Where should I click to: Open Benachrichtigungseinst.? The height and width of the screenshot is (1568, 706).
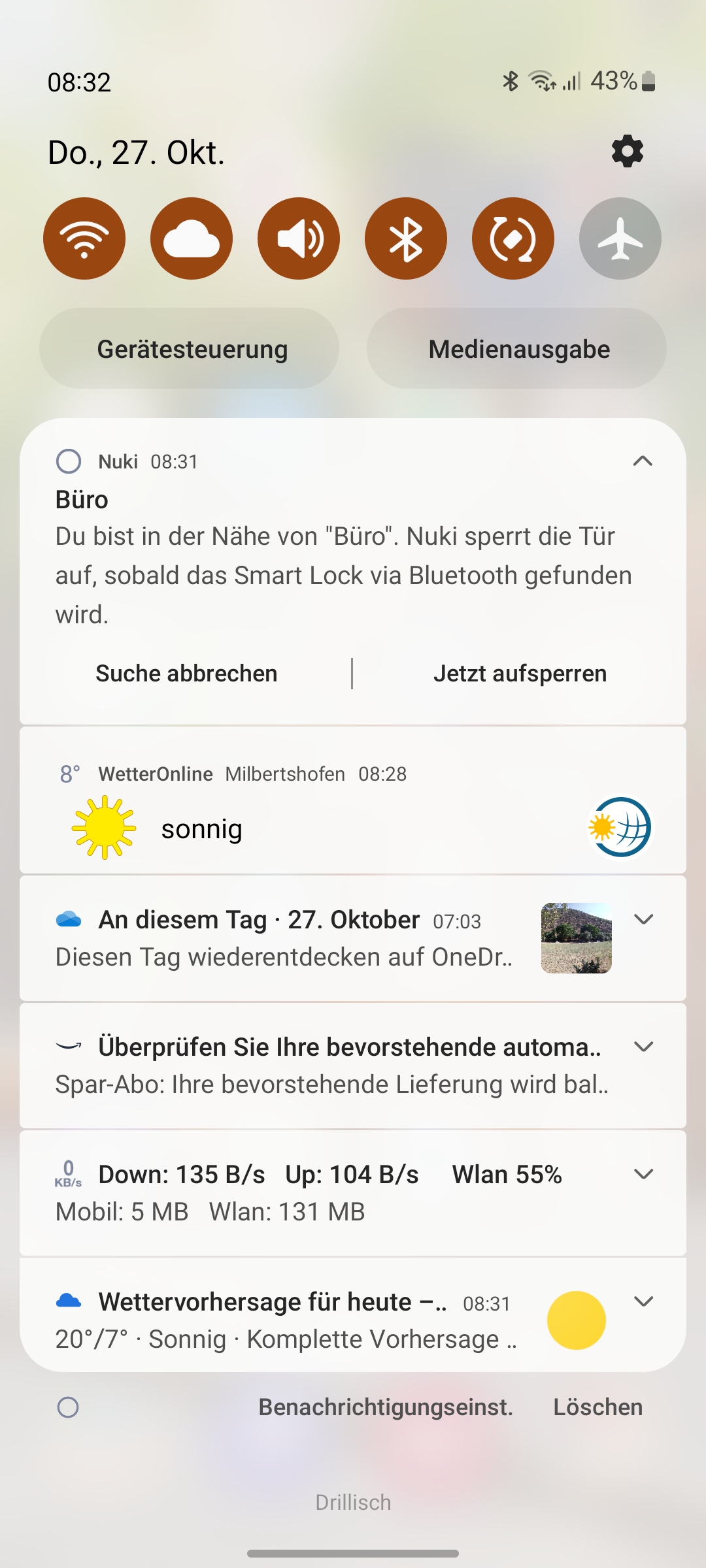[386, 1407]
